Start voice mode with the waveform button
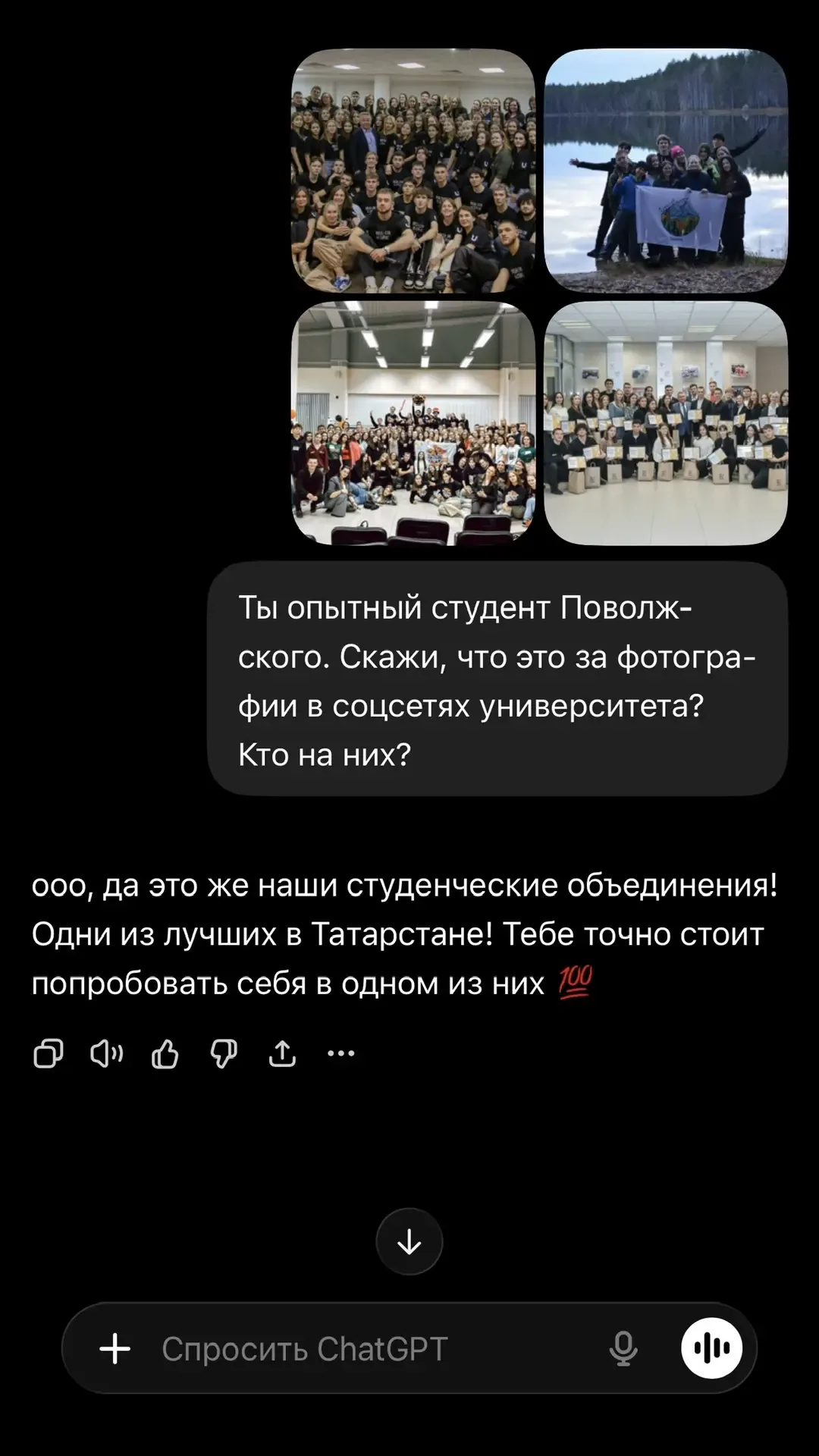This screenshot has width=819, height=1456. pos(711,1348)
